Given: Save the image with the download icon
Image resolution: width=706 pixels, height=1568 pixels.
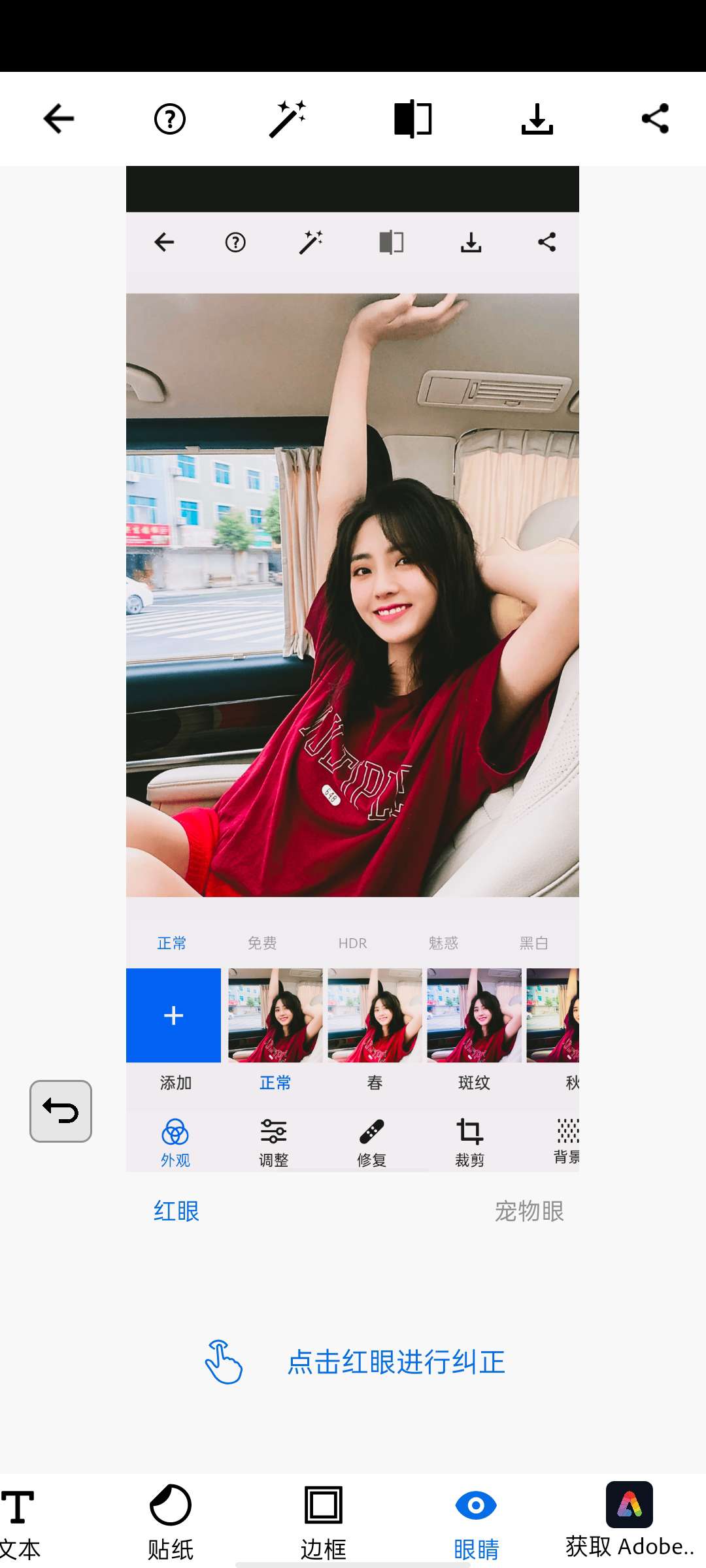Looking at the screenshot, I should 537,119.
